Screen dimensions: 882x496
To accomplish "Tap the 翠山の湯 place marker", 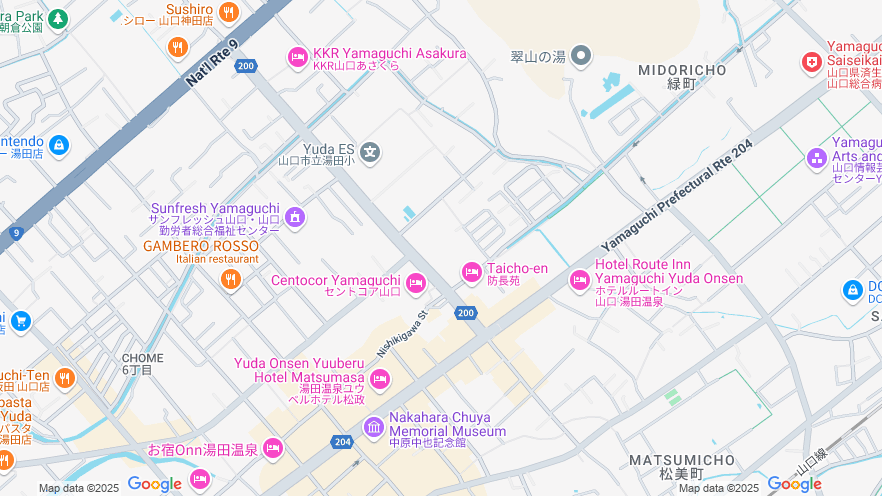I will 582,55.
